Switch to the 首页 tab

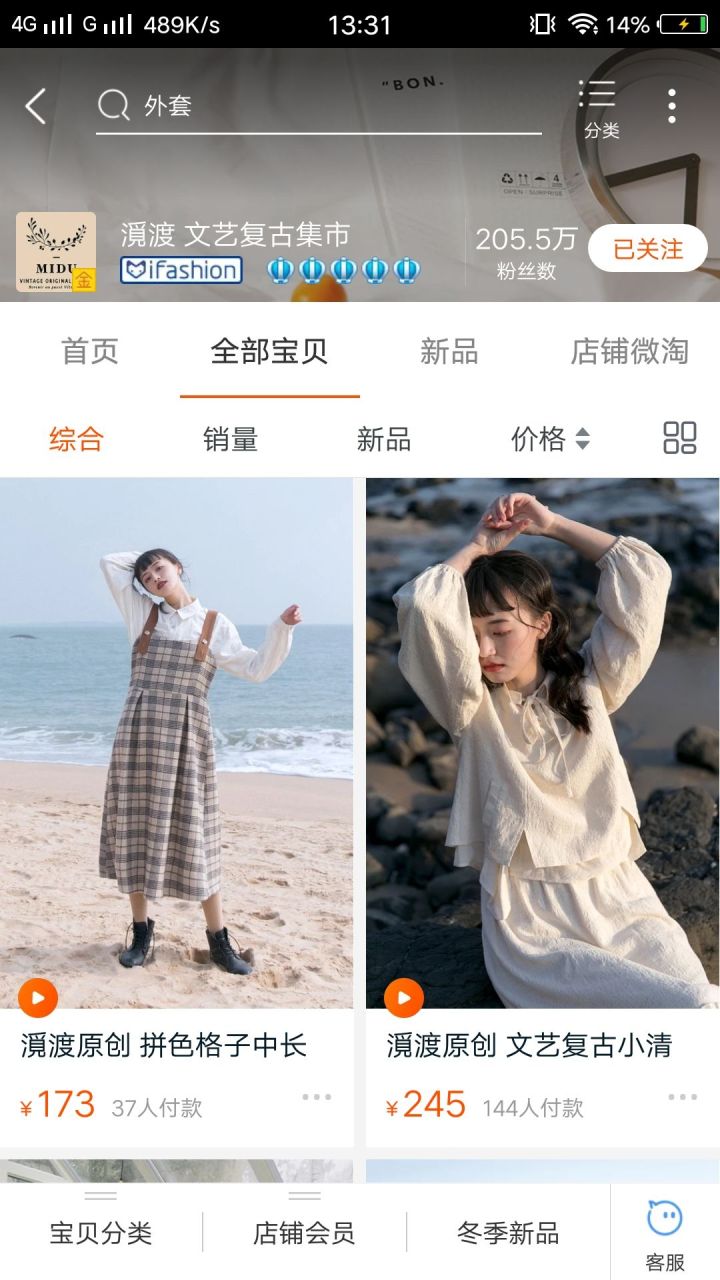[x=90, y=351]
